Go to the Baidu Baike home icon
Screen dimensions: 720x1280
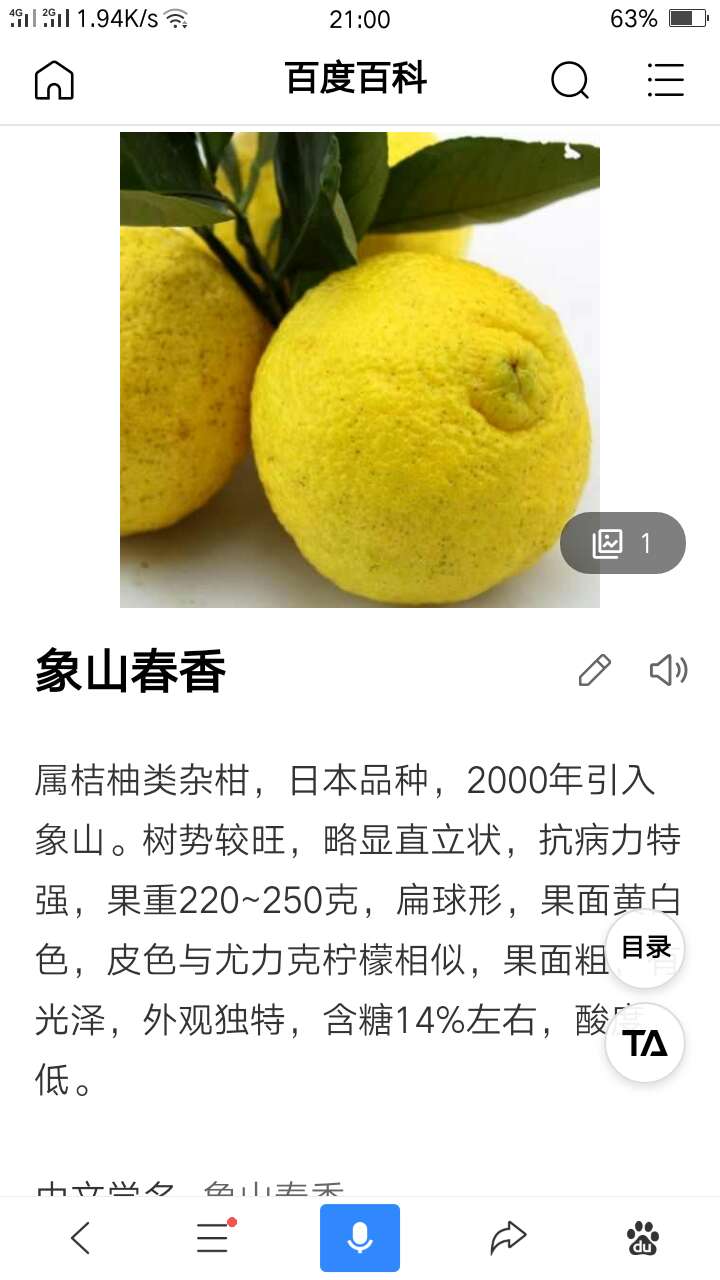tap(54, 80)
